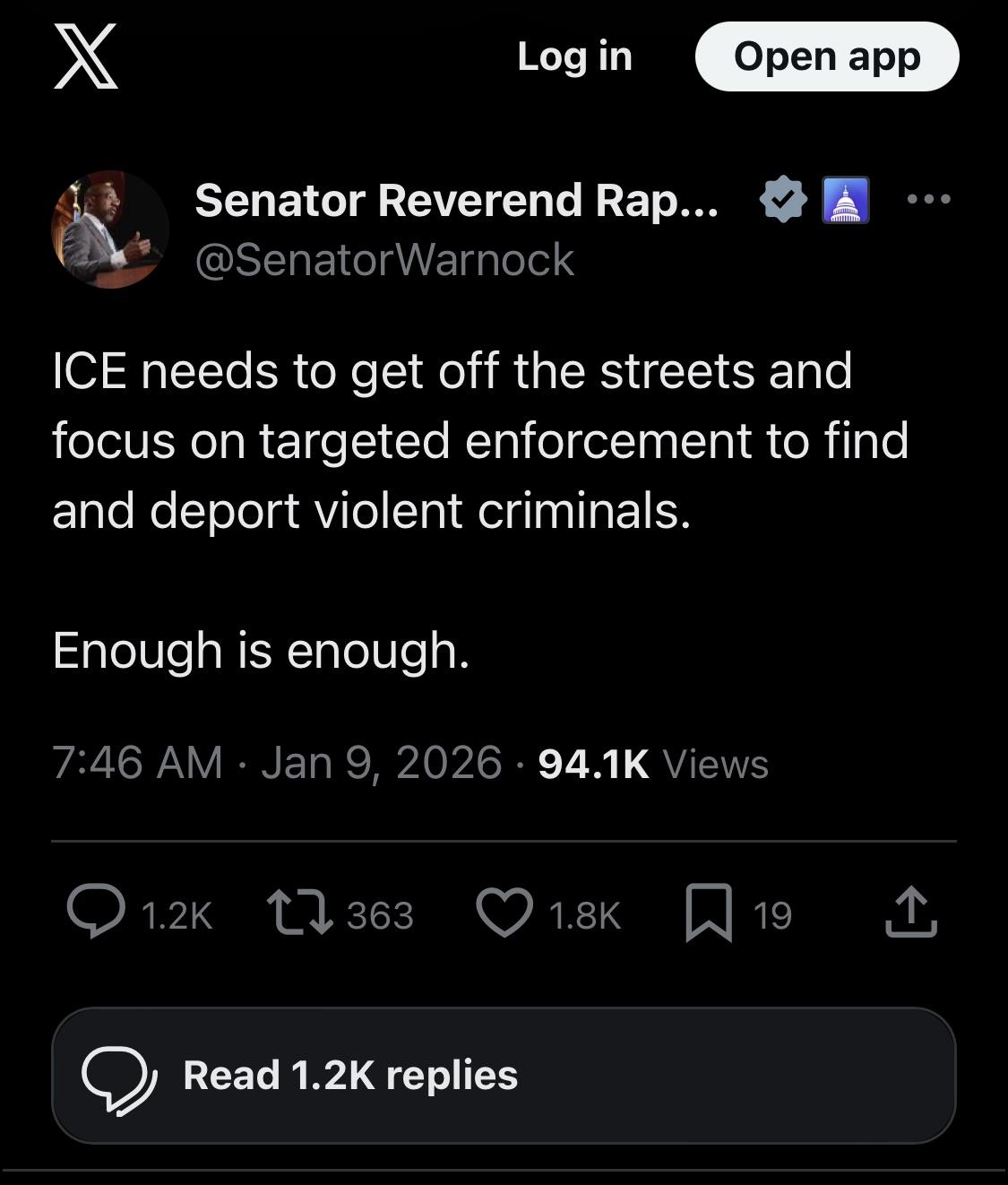Open the app via Open app button
This screenshot has width=1008, height=1185.
(826, 56)
